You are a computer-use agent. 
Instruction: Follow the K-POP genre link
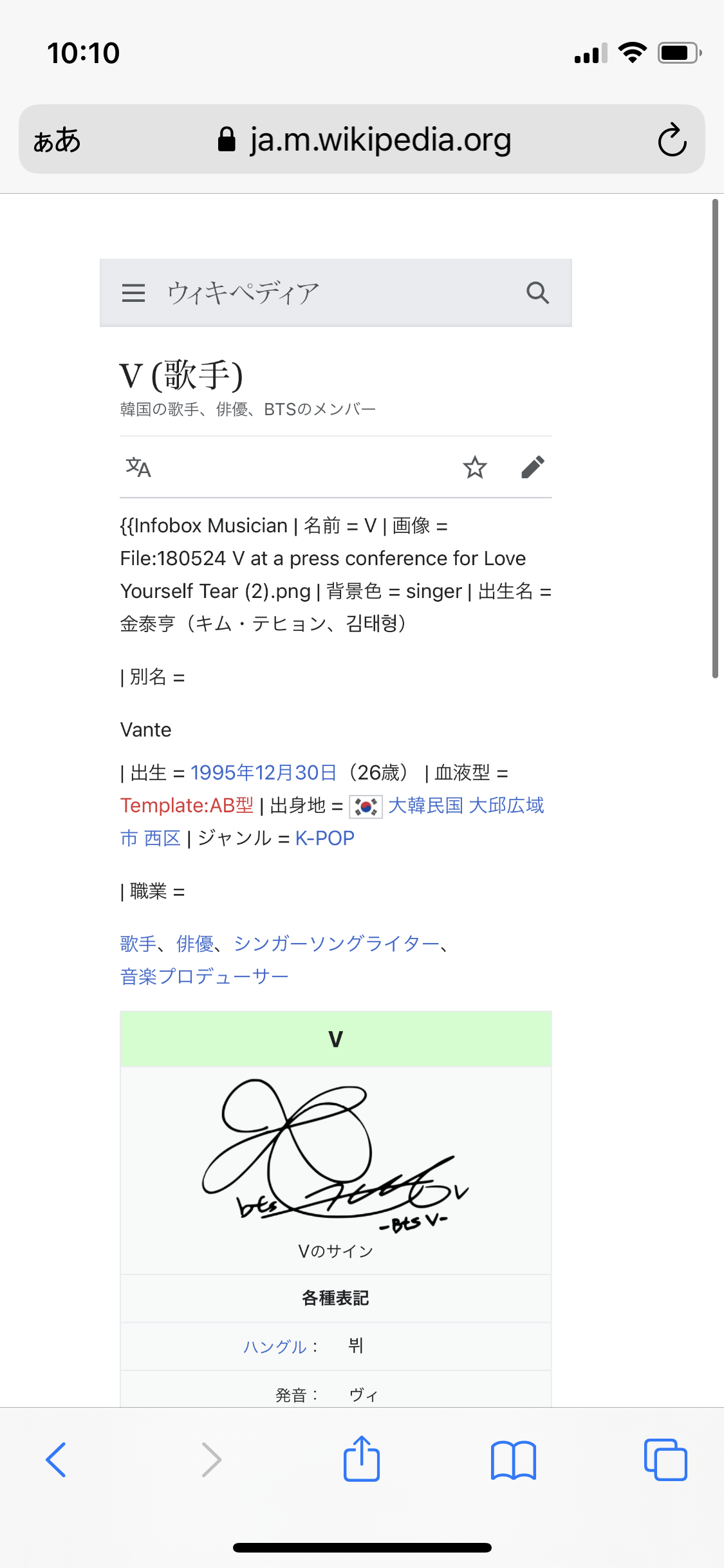[324, 838]
